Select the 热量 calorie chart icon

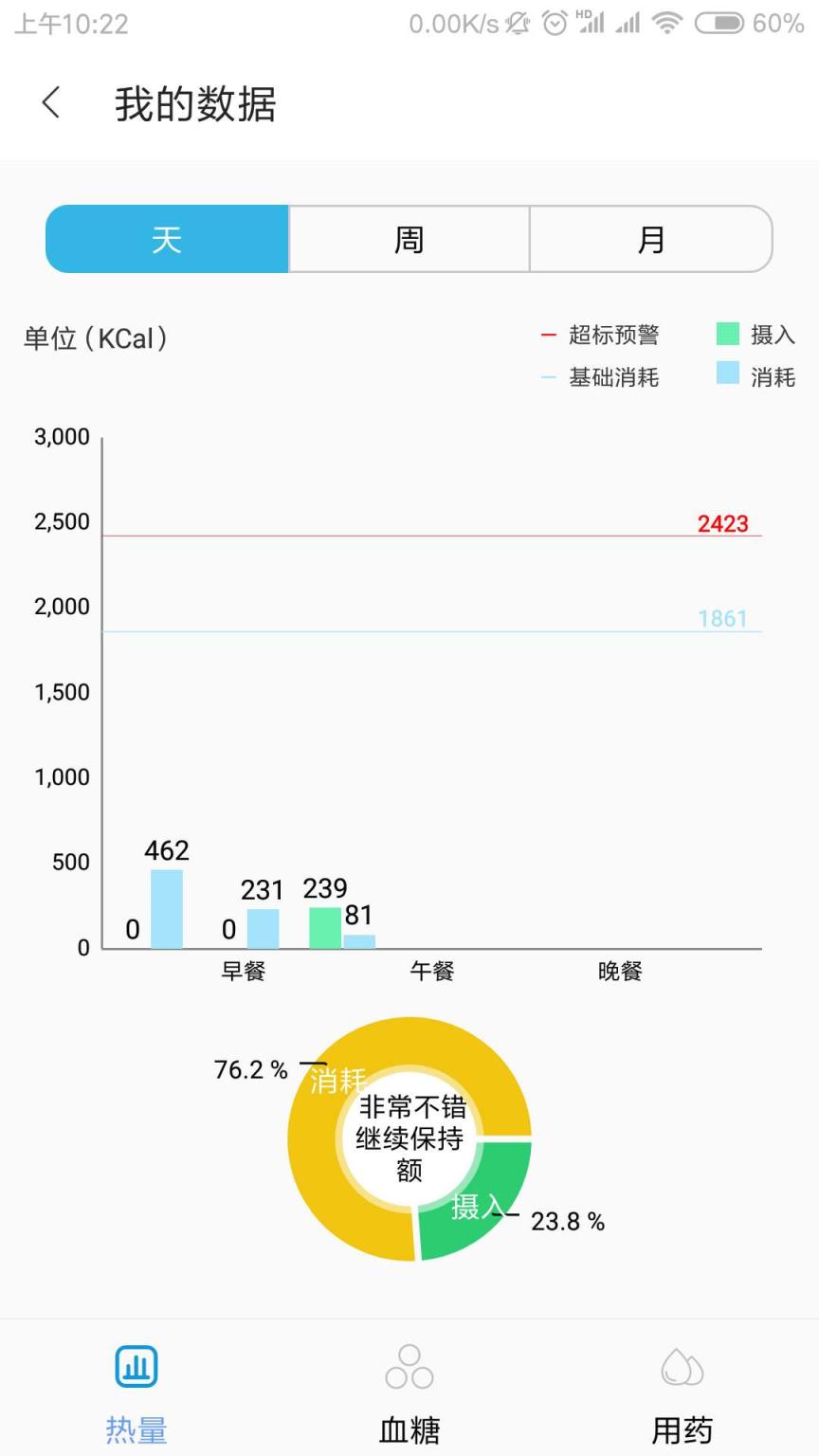coord(136,1368)
